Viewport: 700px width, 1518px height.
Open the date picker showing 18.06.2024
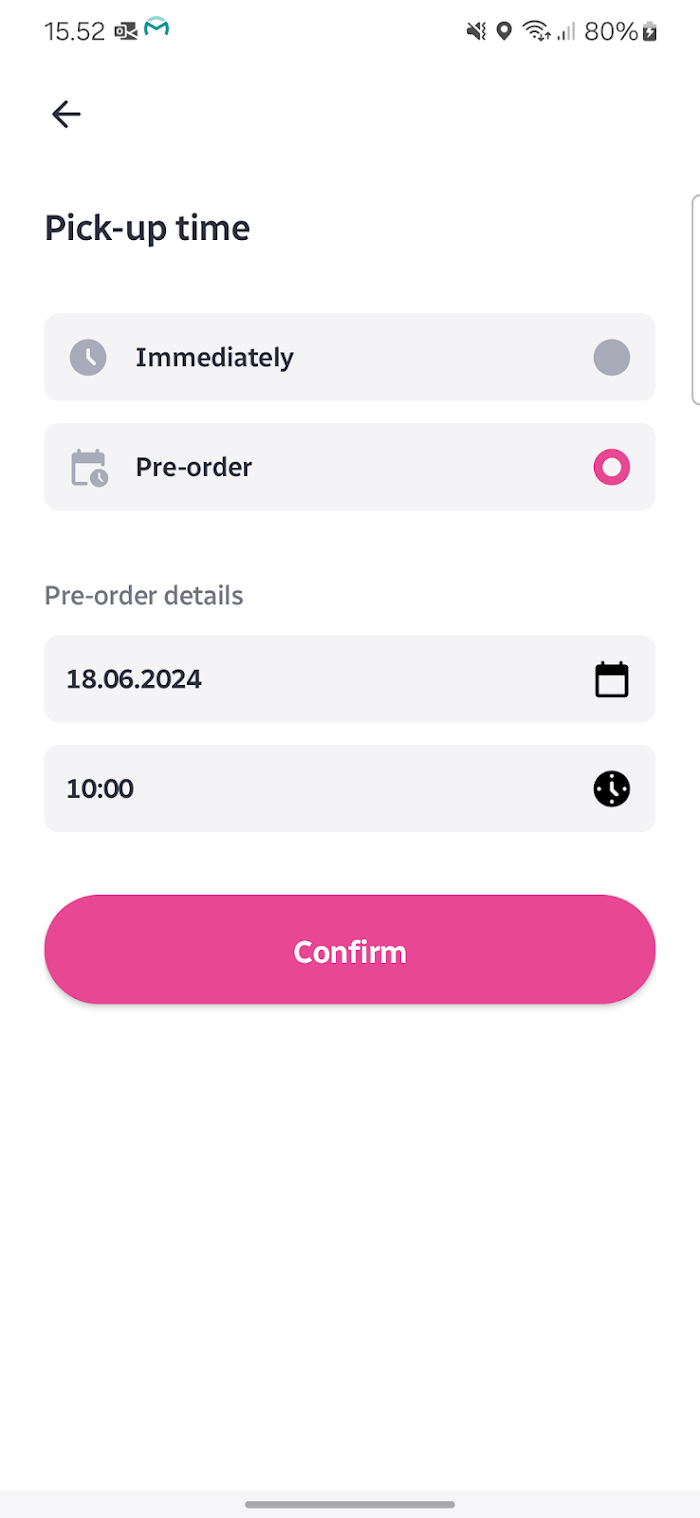tap(350, 679)
